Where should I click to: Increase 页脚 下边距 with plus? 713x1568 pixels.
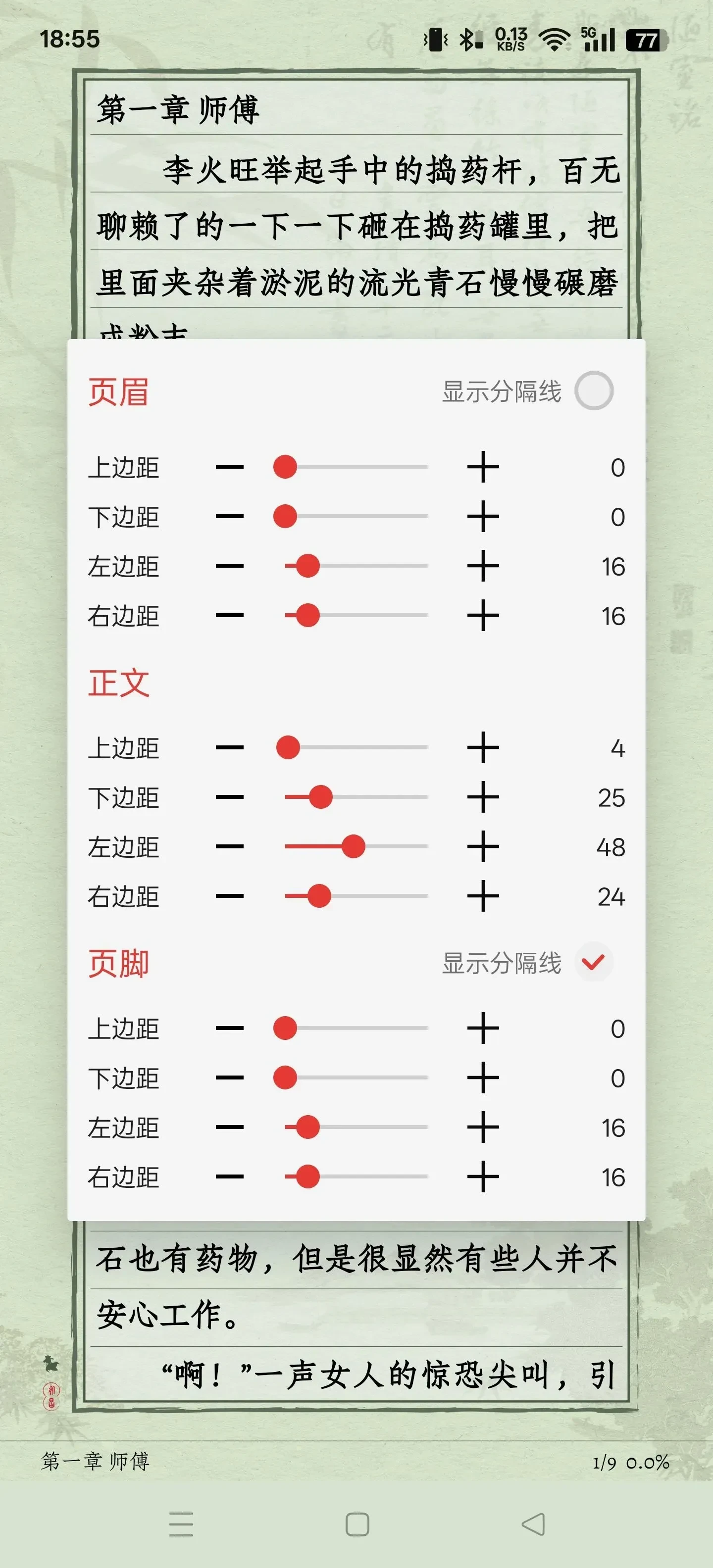483,1078
